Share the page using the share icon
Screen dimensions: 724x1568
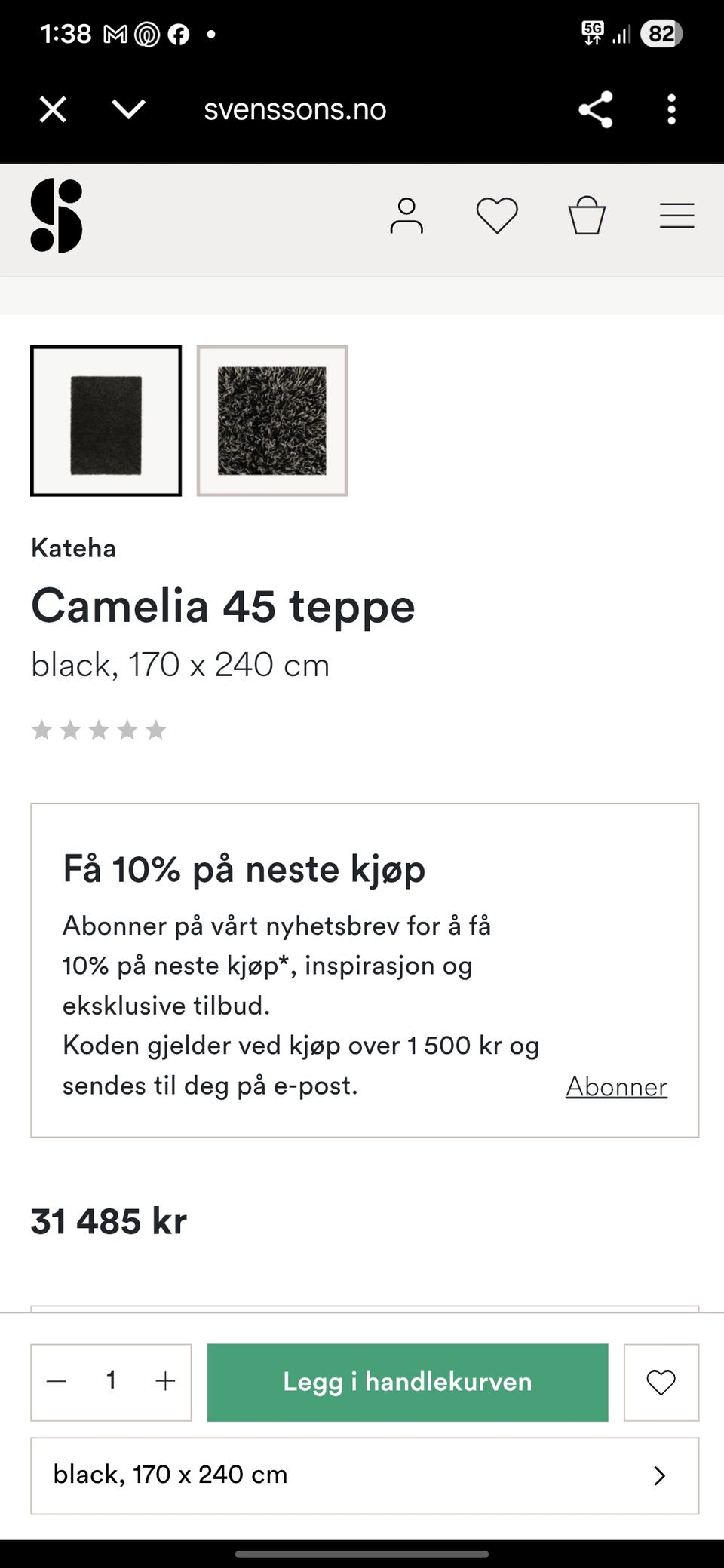point(595,109)
